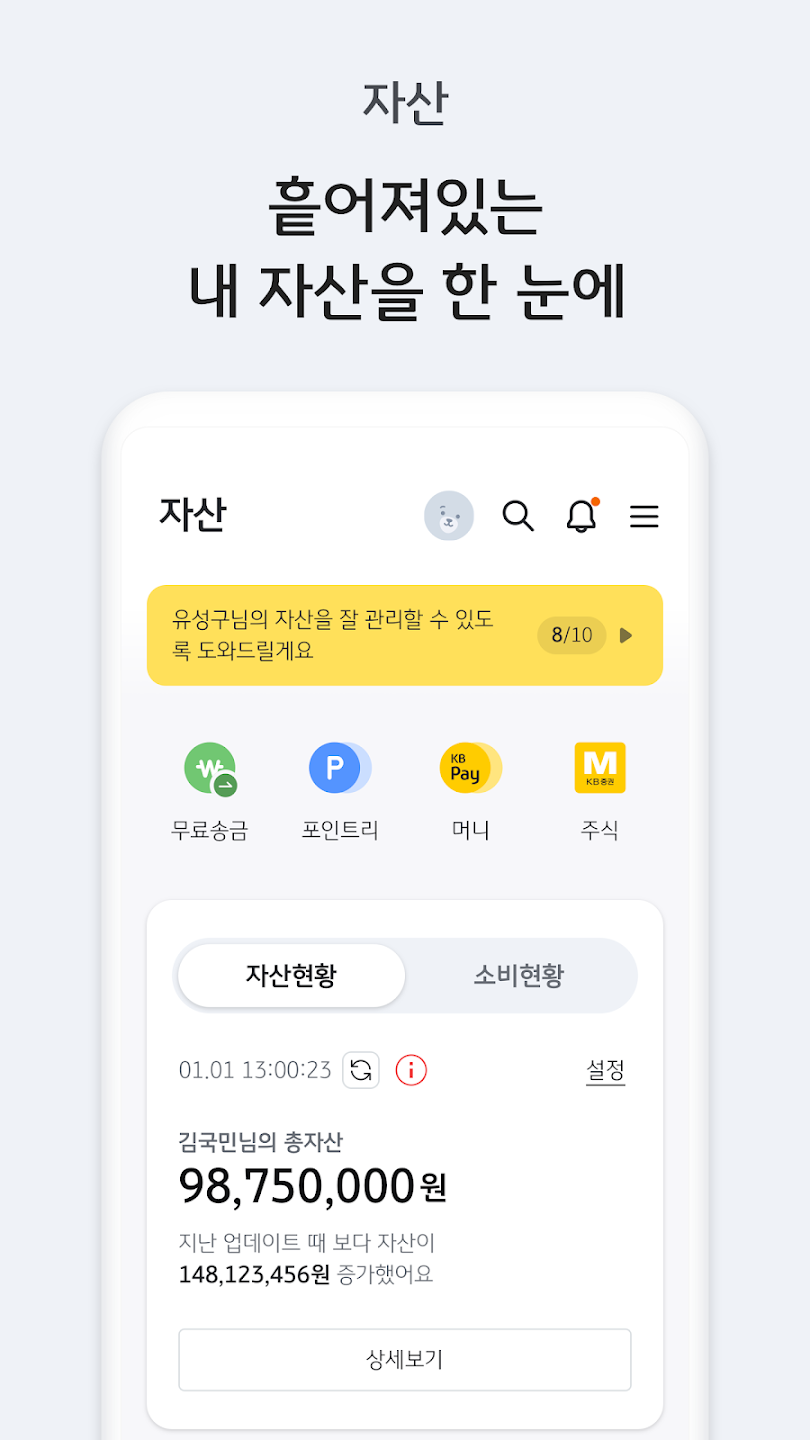
Task: Tap the red info icon beside refresh
Action: click(410, 1070)
